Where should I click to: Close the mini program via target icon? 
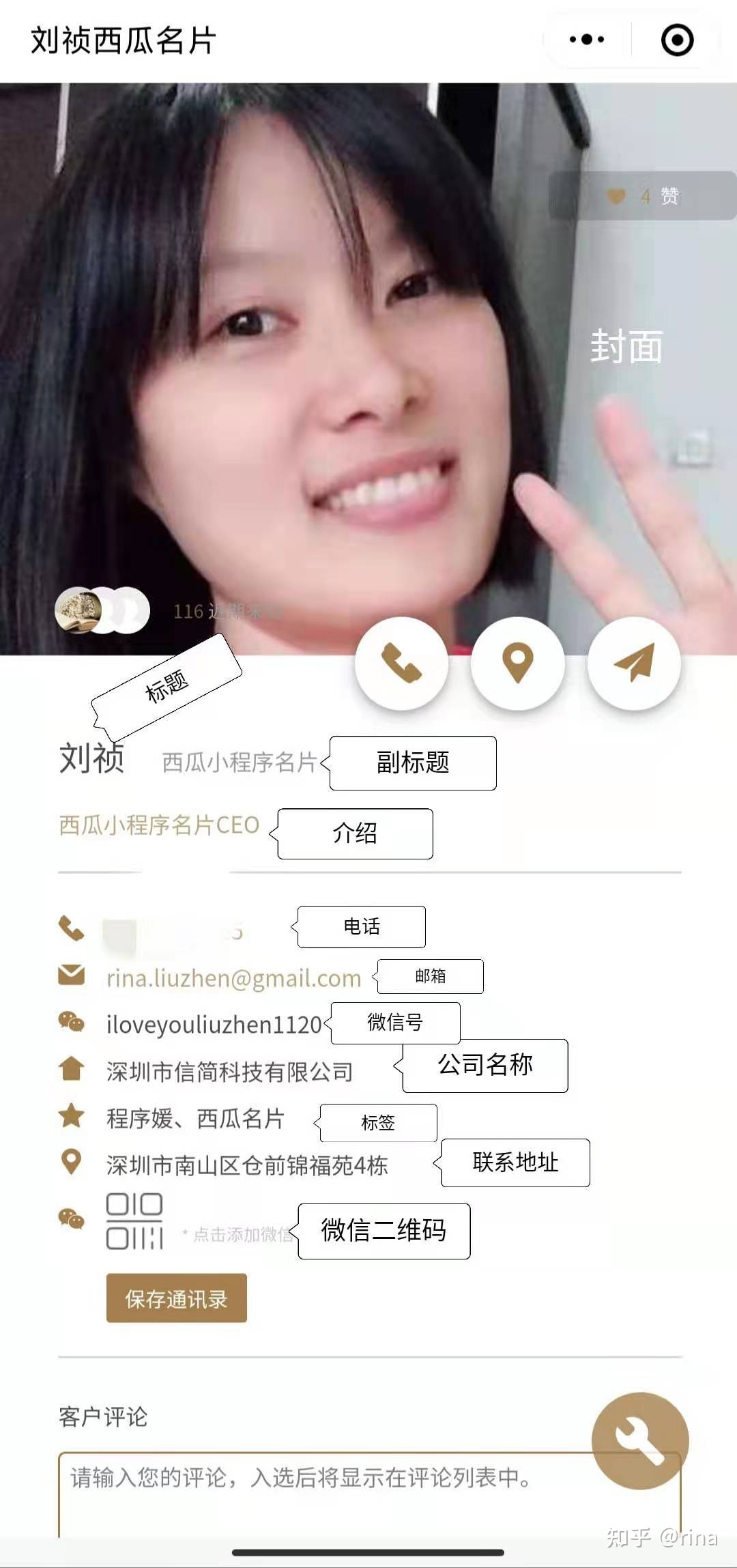(677, 40)
